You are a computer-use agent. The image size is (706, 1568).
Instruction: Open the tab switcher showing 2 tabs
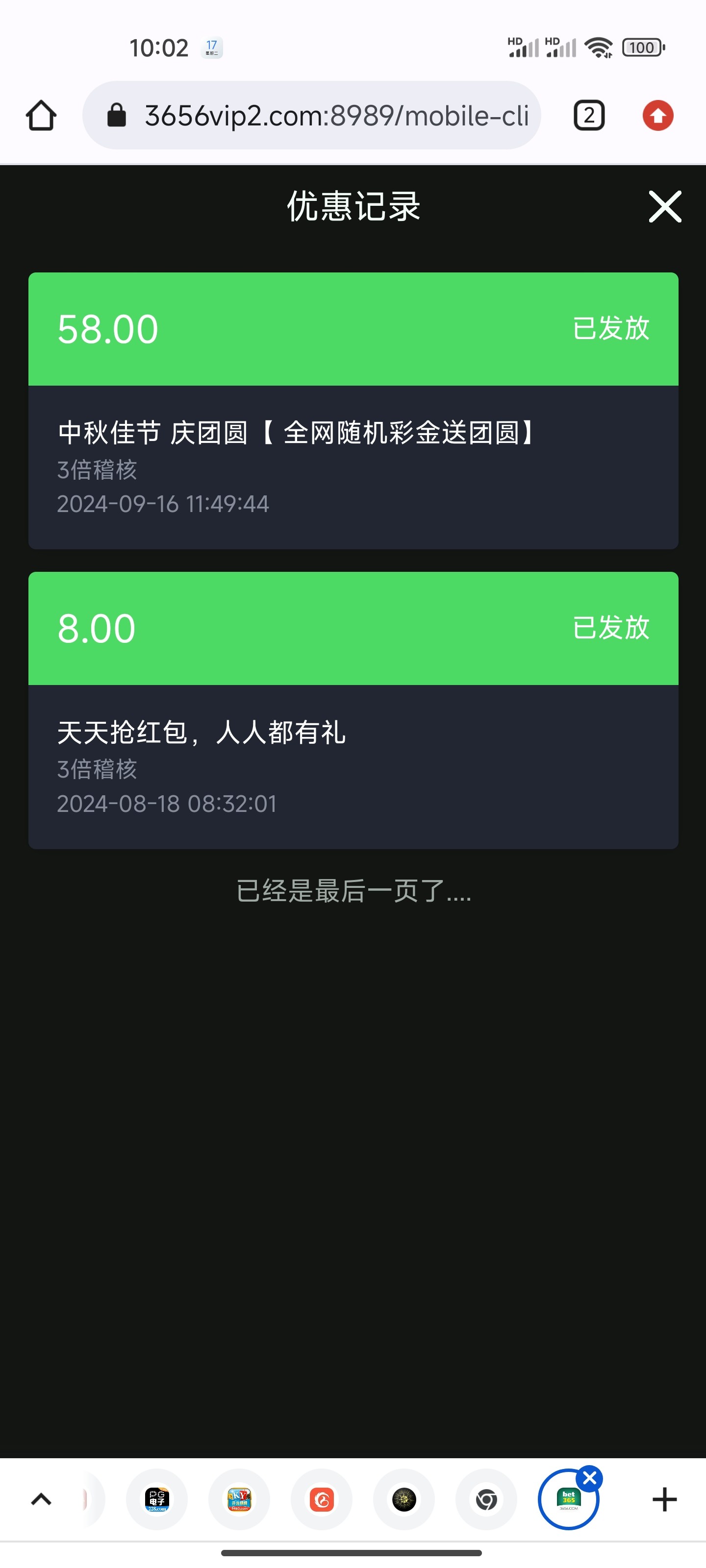pyautogui.click(x=589, y=116)
